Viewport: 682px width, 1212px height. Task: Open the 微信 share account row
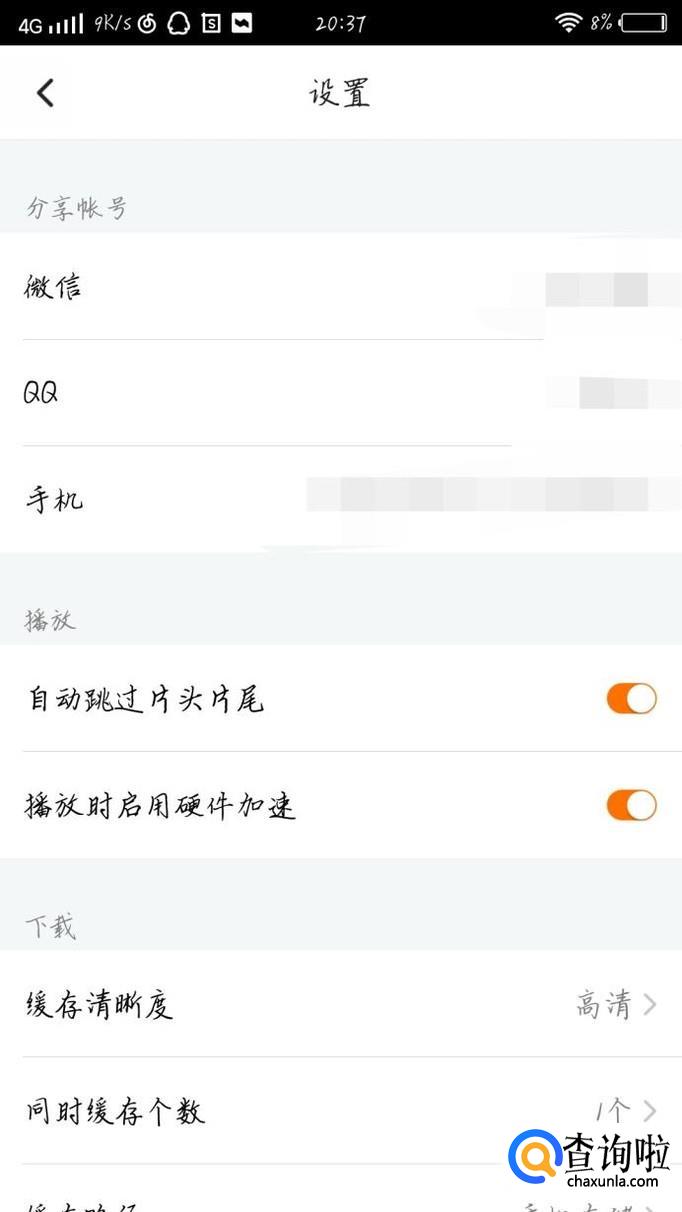point(340,288)
